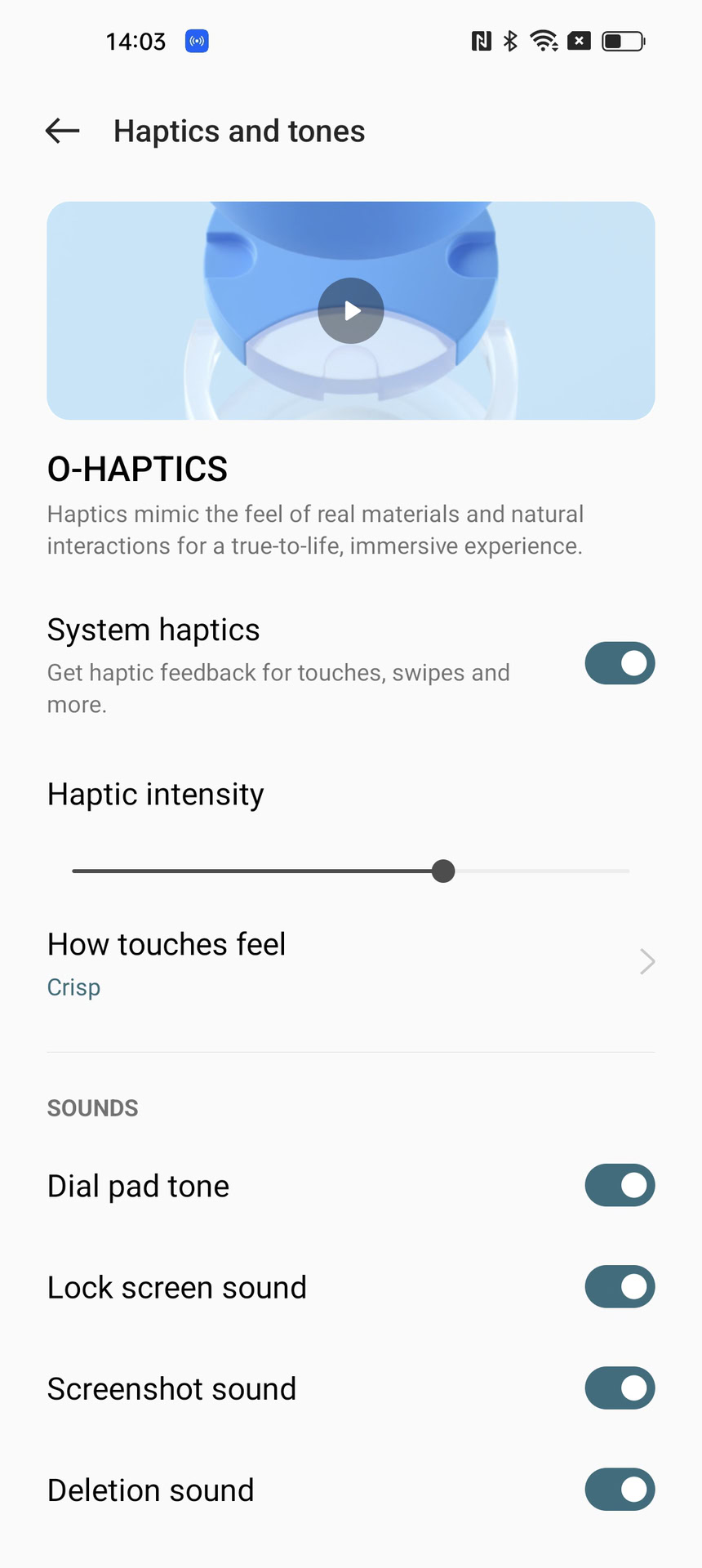This screenshot has height=1568, width=702.
Task: Turn off Deletion sound
Action: pos(620,1490)
